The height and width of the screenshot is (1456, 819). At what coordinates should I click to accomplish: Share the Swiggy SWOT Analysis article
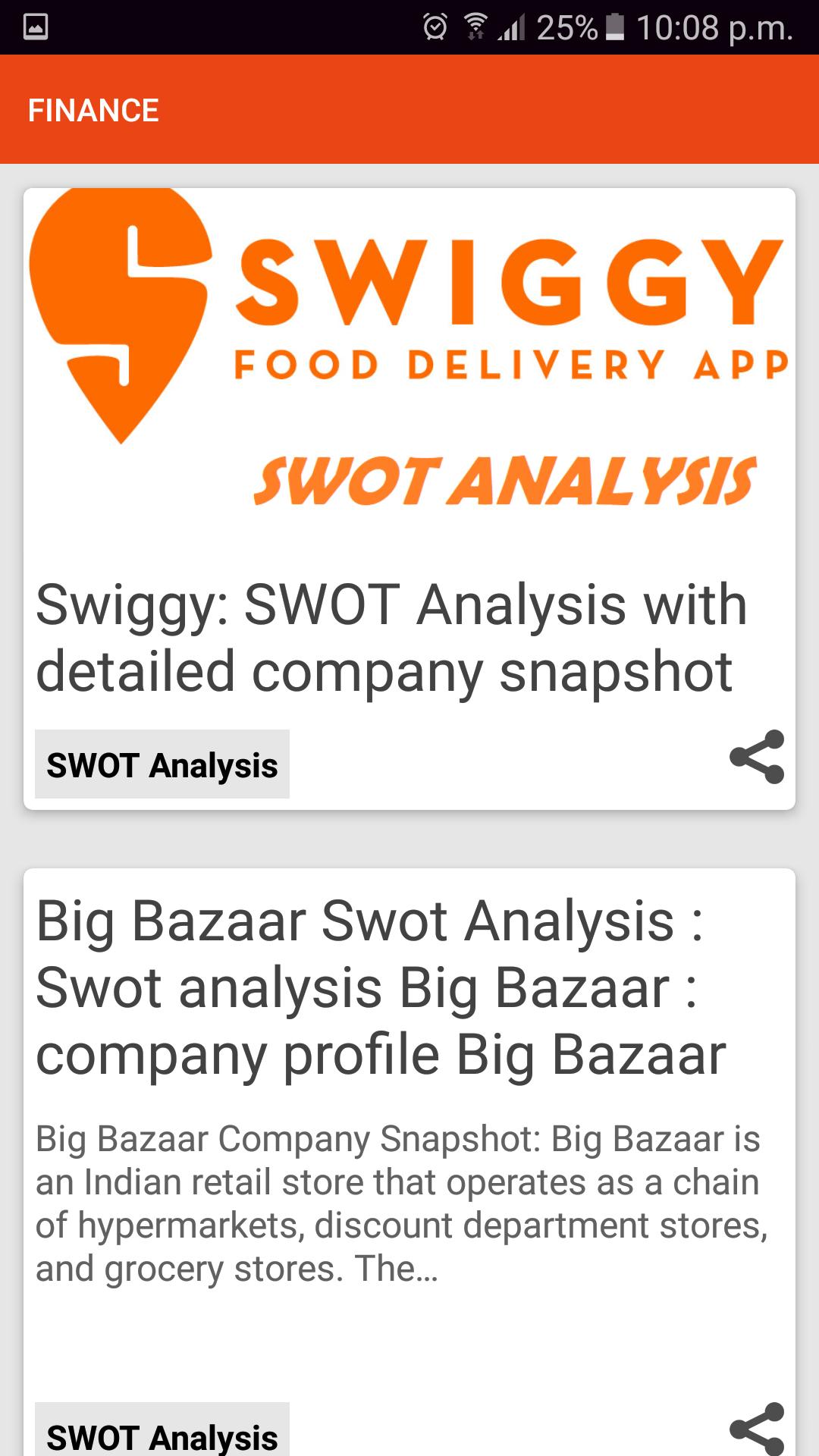756,757
